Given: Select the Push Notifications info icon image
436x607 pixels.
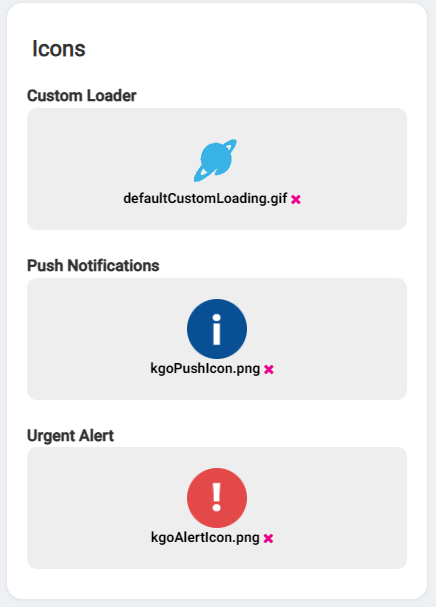Looking at the screenshot, I should pyautogui.click(x=217, y=329).
